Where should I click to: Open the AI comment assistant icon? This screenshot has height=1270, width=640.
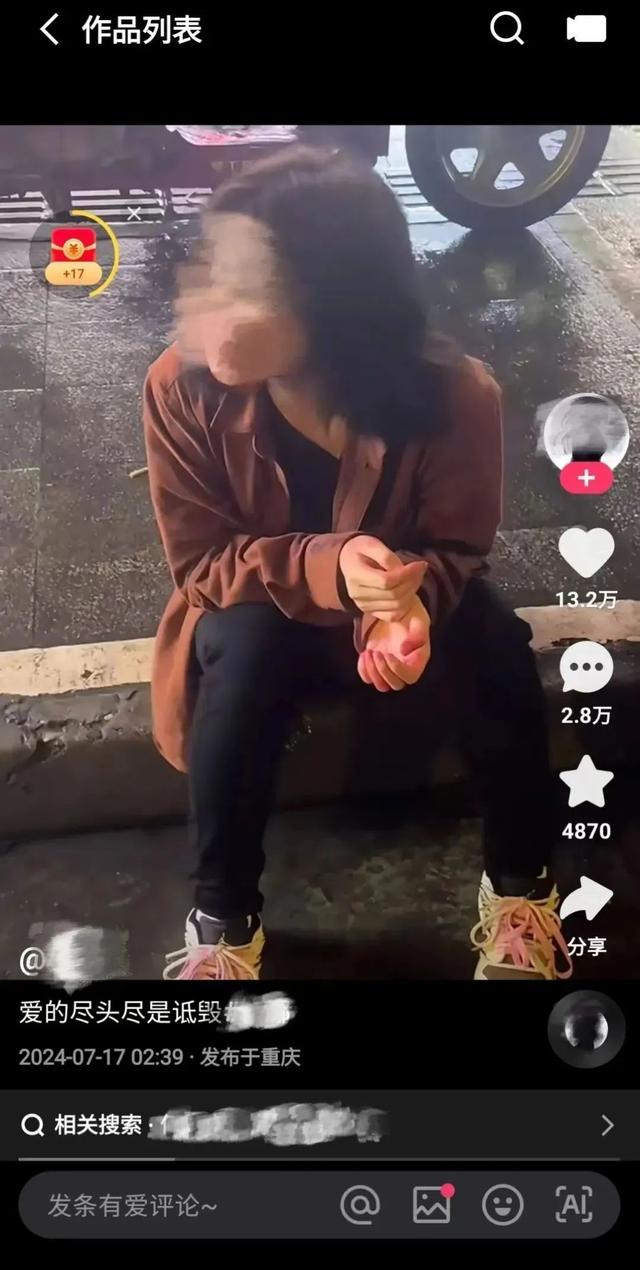tap(574, 1205)
